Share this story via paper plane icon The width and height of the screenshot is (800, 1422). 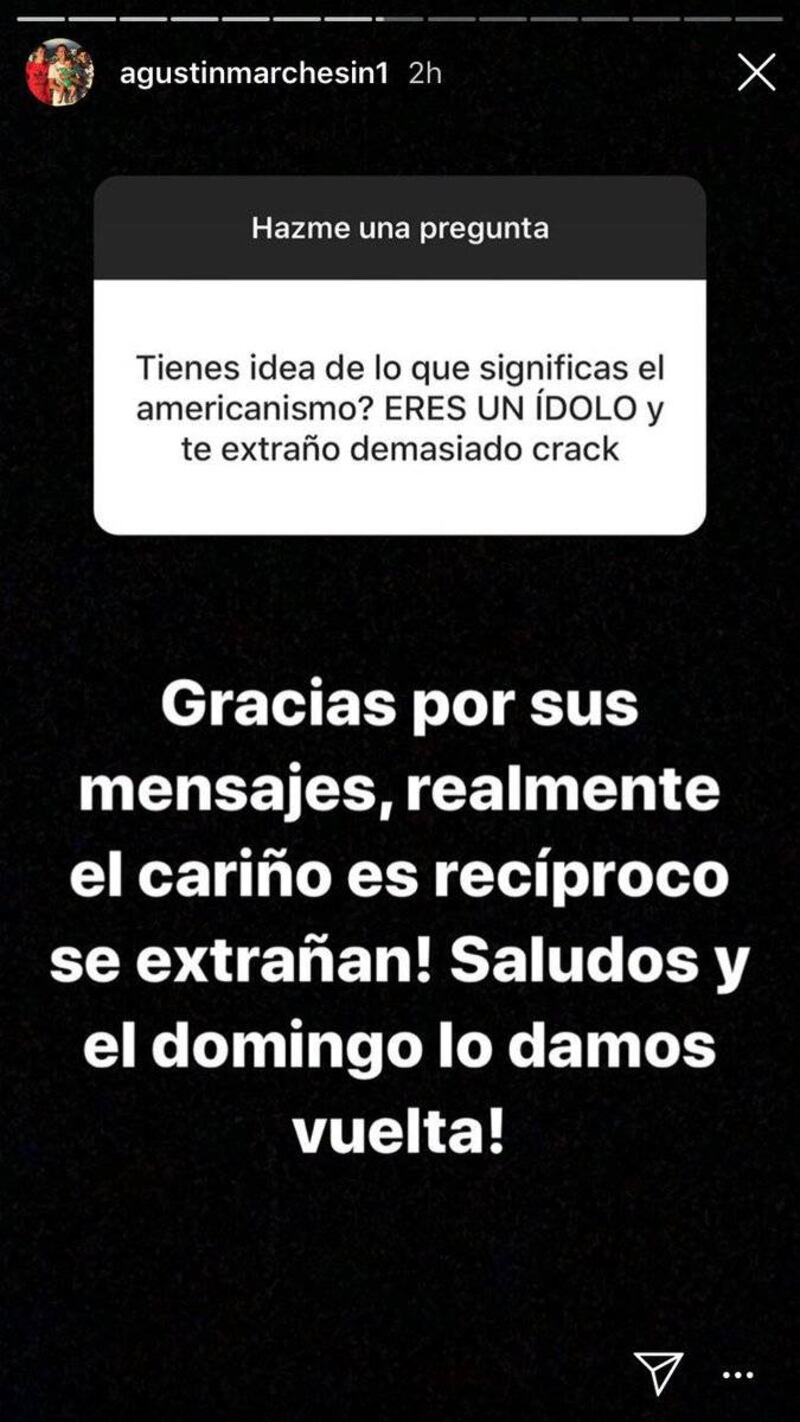pos(658,1373)
